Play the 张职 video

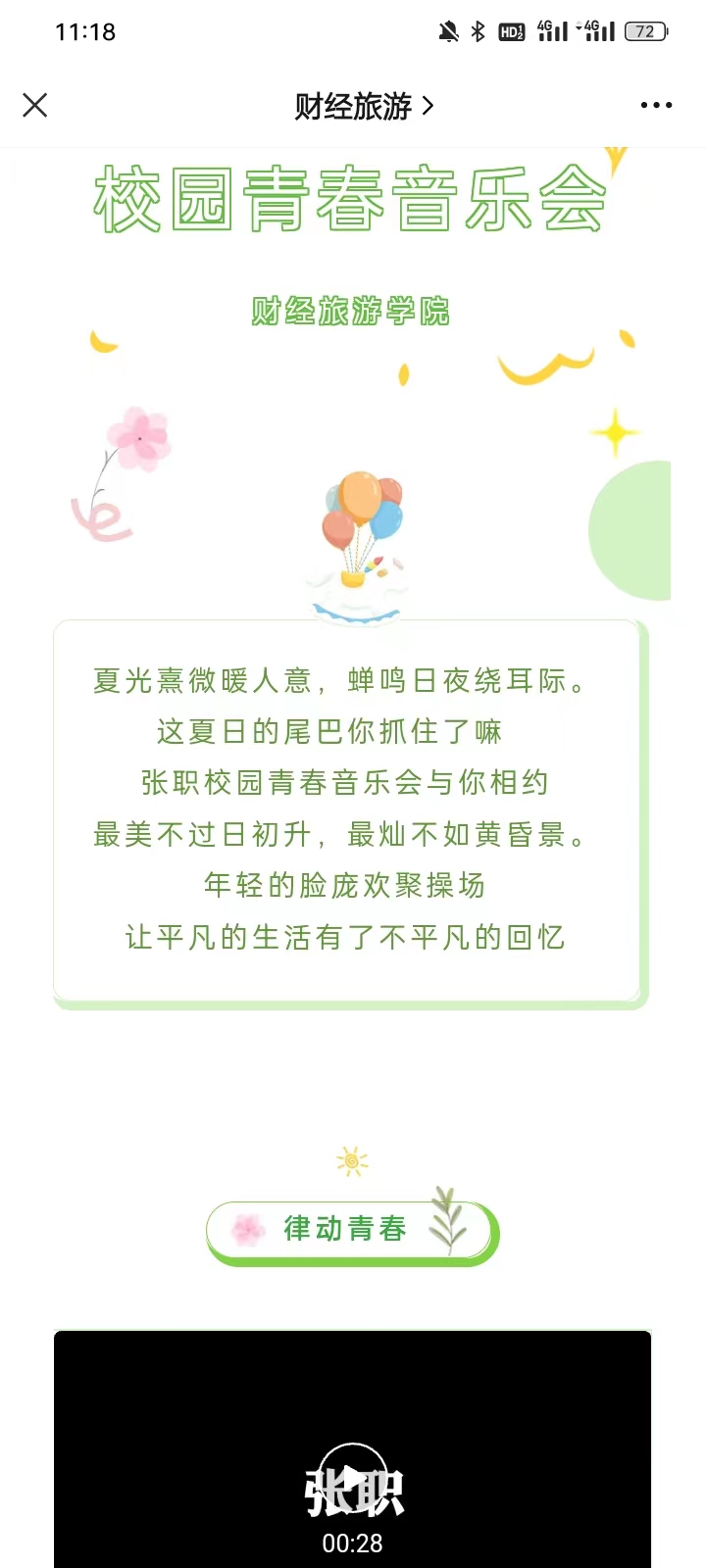click(x=353, y=1473)
